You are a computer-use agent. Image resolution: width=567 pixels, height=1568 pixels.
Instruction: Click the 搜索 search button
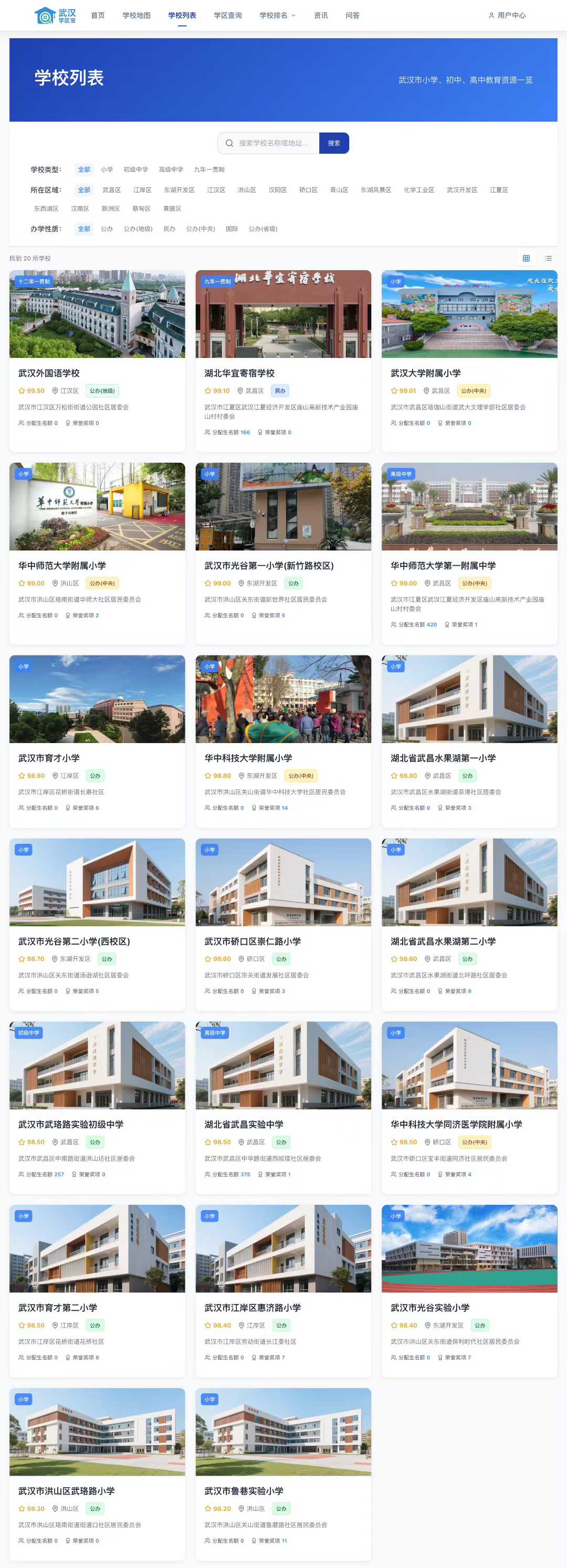(334, 143)
